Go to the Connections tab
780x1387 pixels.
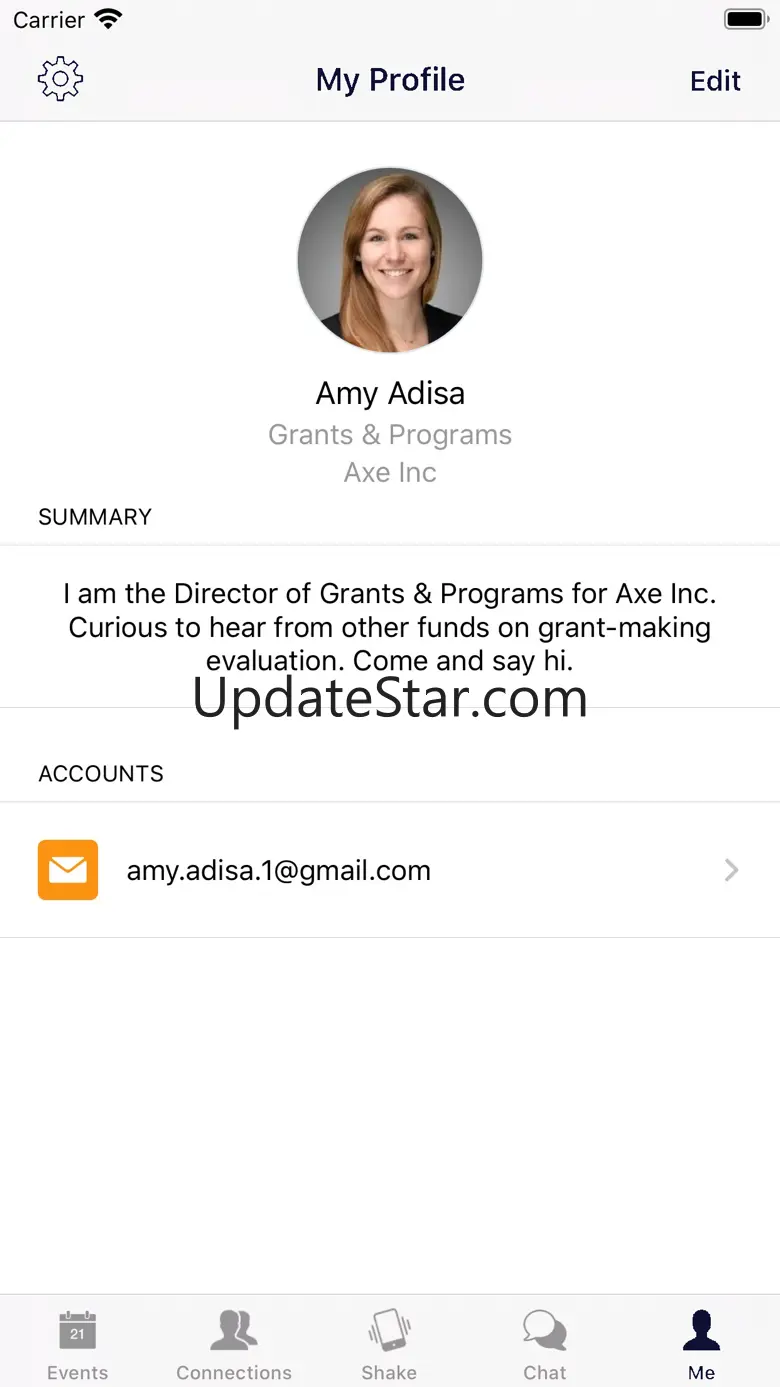pyautogui.click(x=234, y=1343)
